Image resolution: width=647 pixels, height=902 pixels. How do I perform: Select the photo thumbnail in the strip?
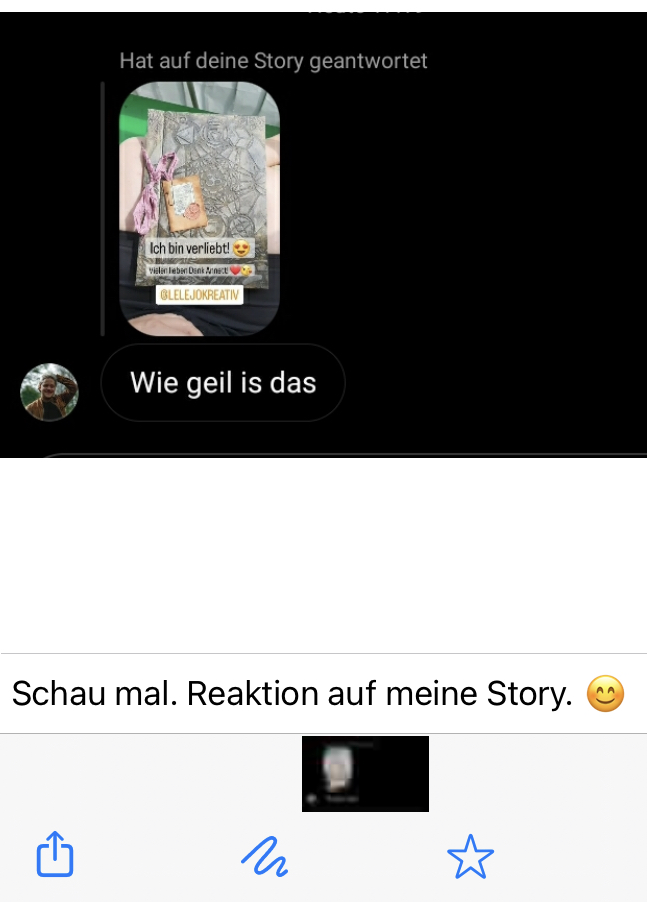point(365,773)
